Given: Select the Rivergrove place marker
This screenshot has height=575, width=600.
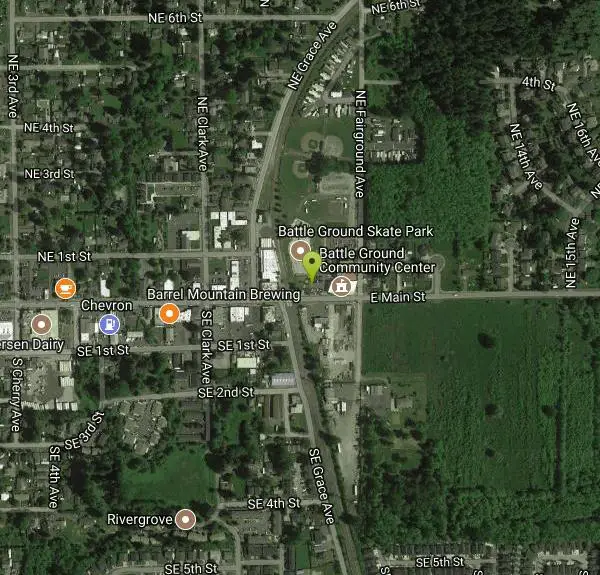Looking at the screenshot, I should coord(185,519).
